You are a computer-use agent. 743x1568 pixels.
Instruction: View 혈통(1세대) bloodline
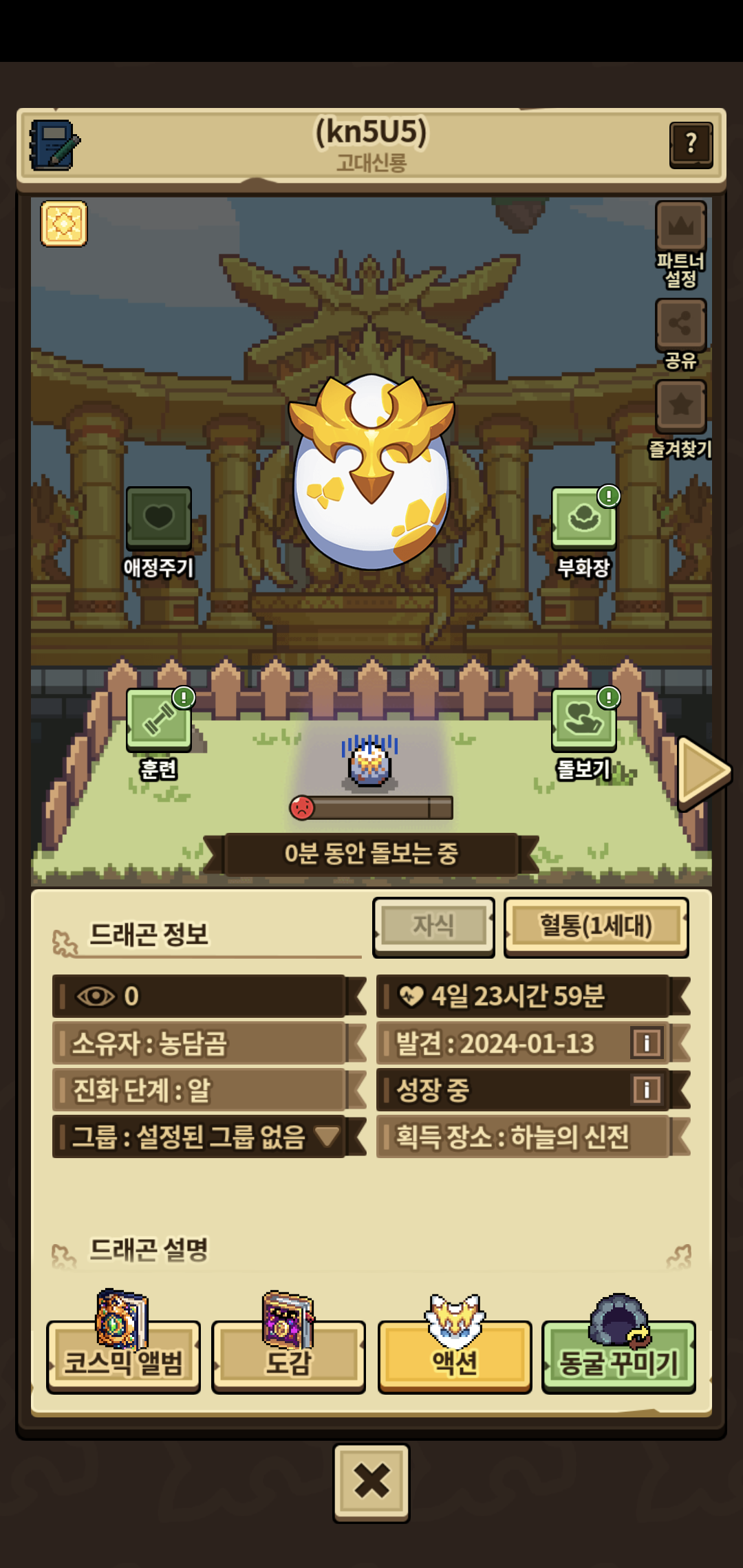point(596,926)
